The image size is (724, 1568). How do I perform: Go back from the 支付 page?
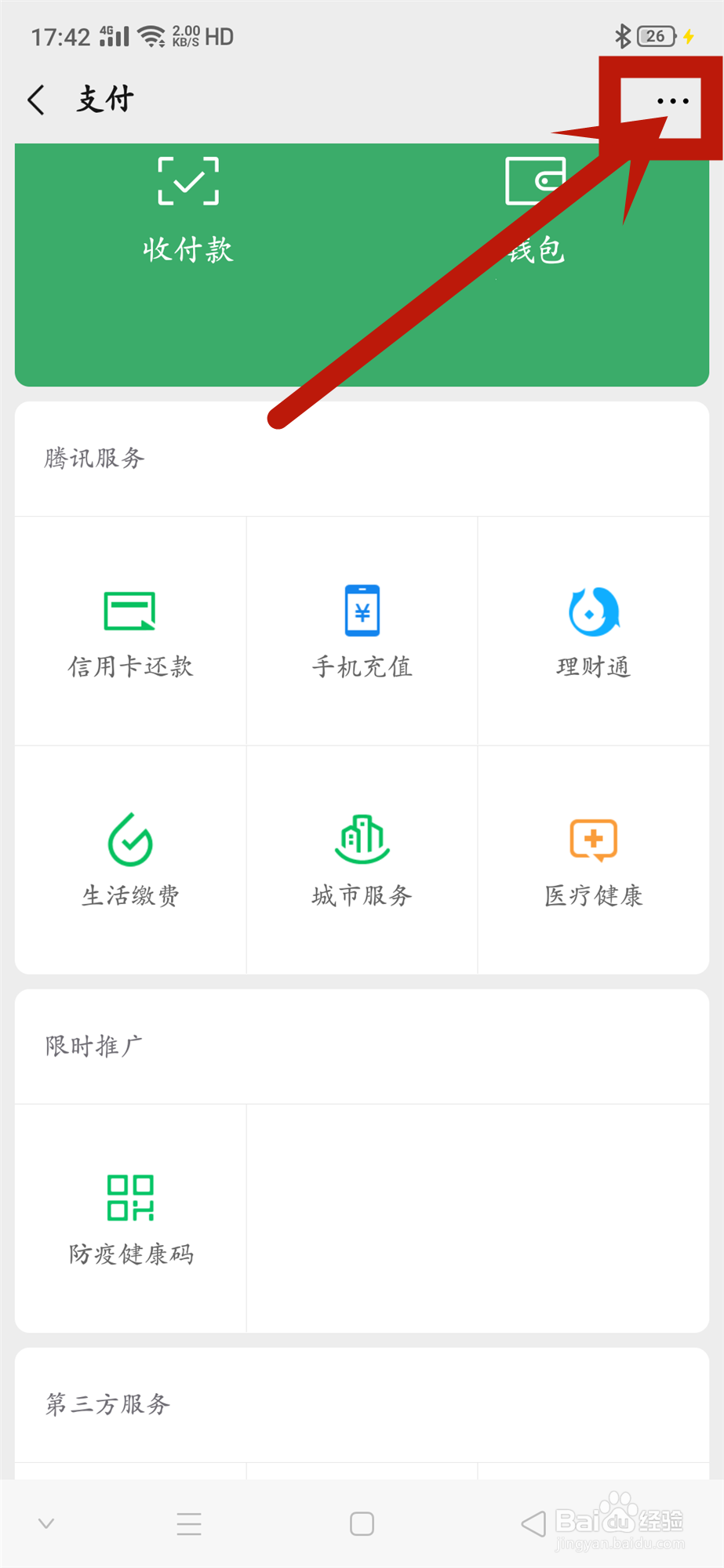36,100
